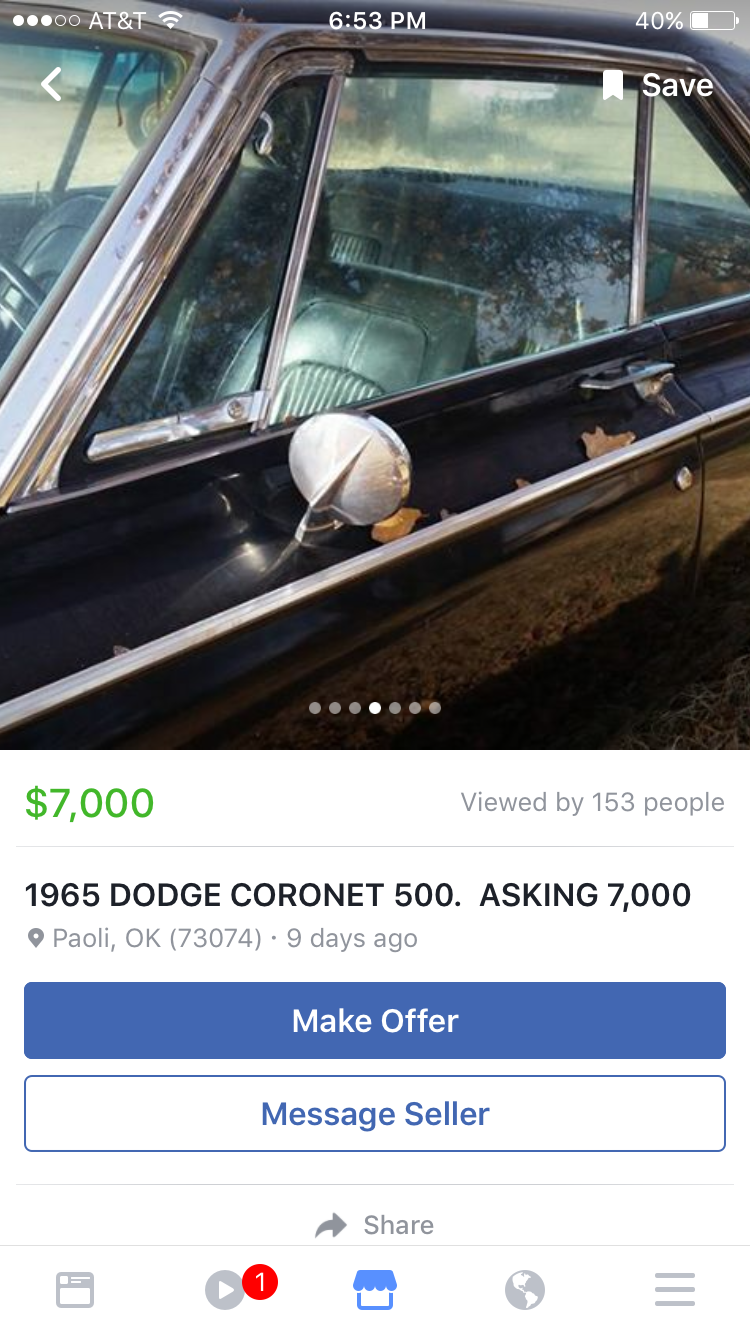Tap Make Offer button

(375, 1020)
